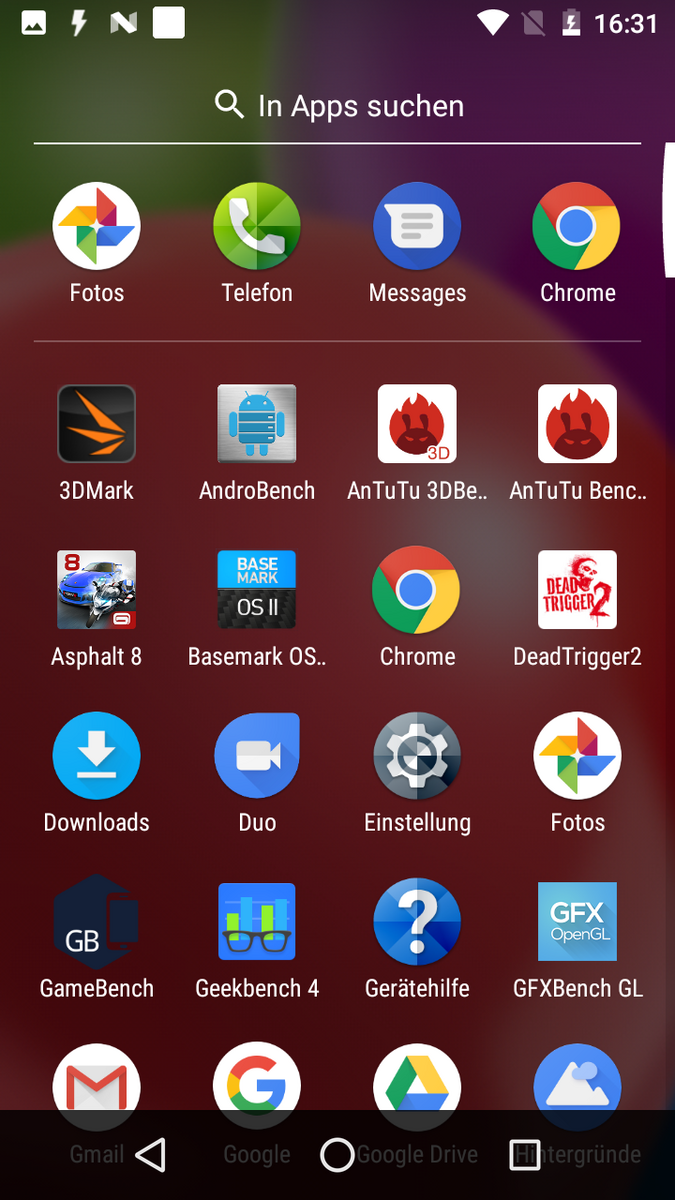Open the Gerätehilfe app
675x1200 pixels.
[417, 922]
